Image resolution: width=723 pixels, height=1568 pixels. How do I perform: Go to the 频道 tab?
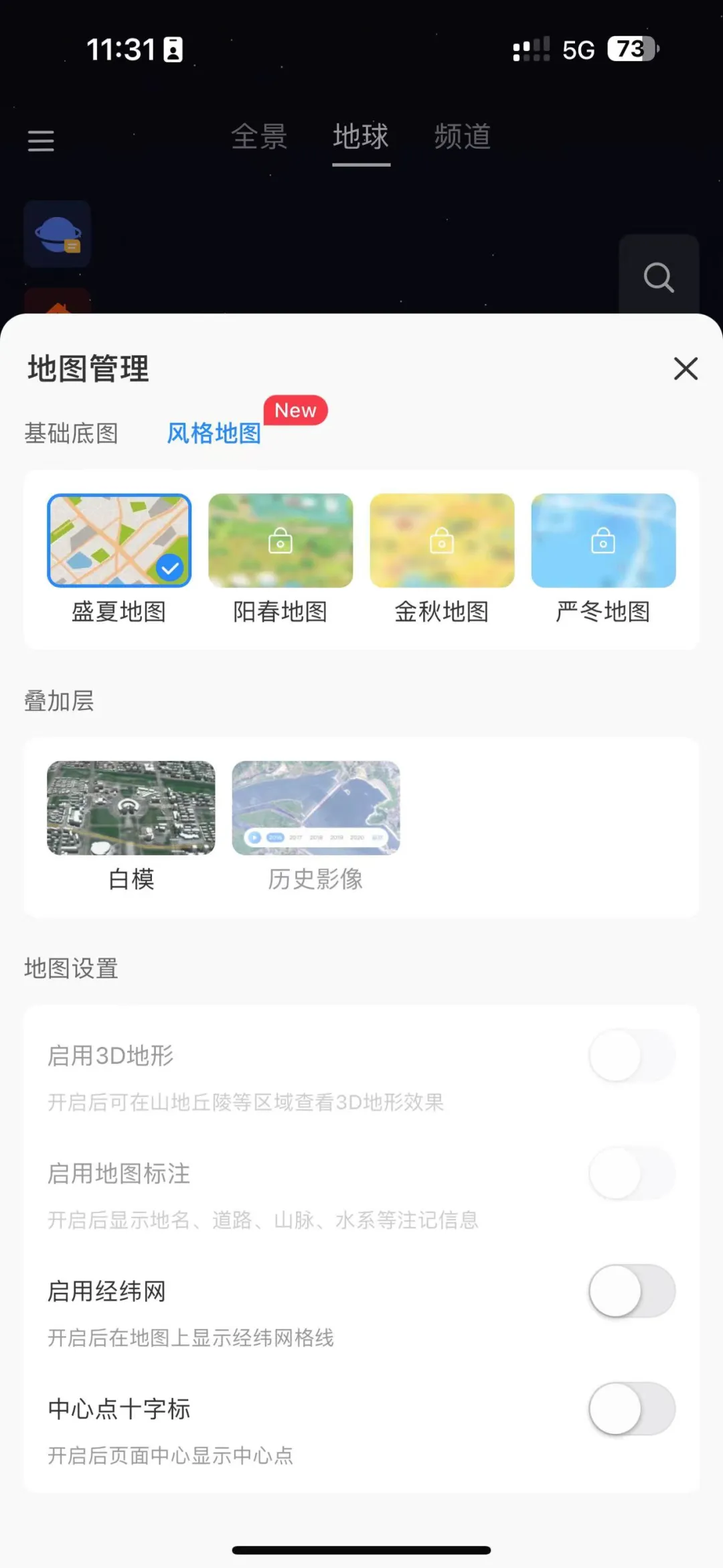[x=463, y=137]
